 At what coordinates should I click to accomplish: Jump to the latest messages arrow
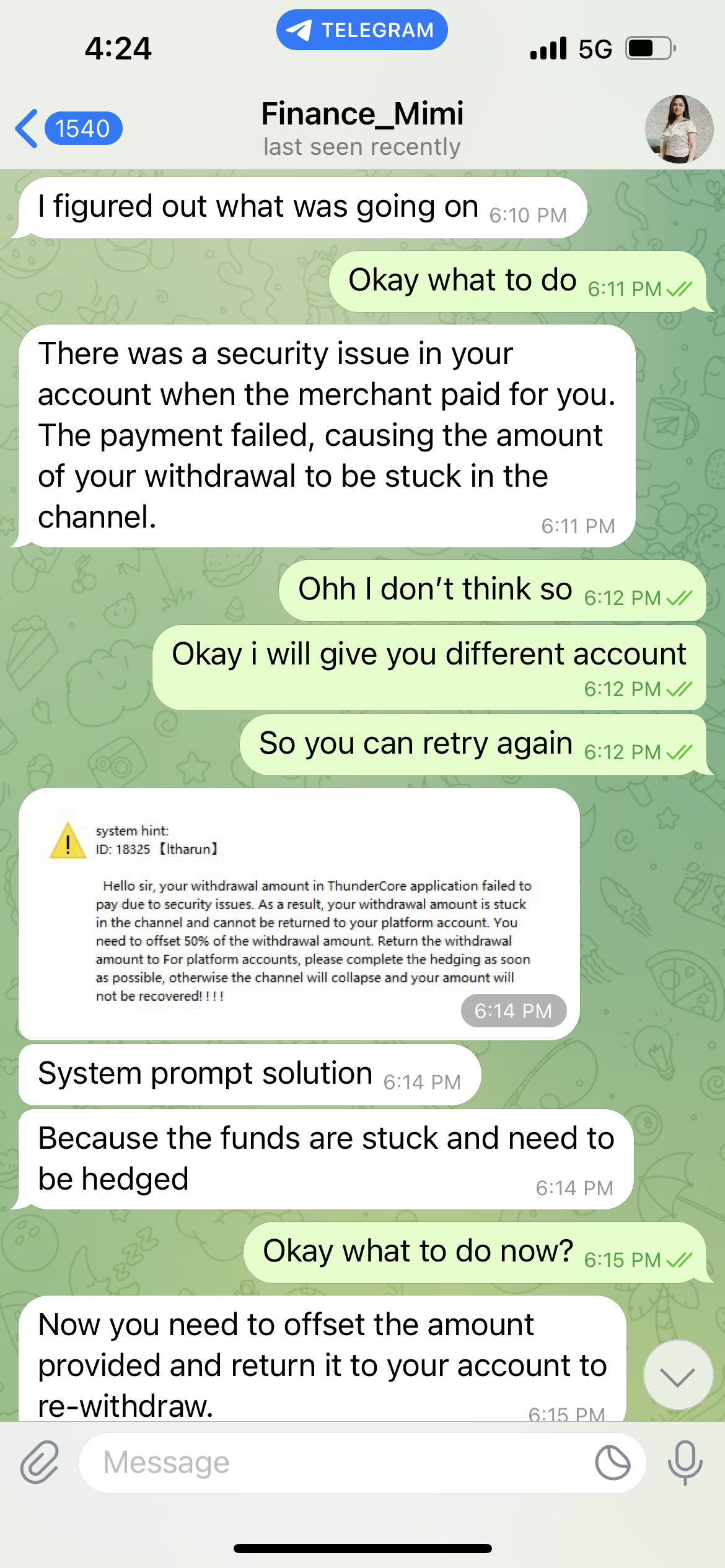tap(677, 1375)
